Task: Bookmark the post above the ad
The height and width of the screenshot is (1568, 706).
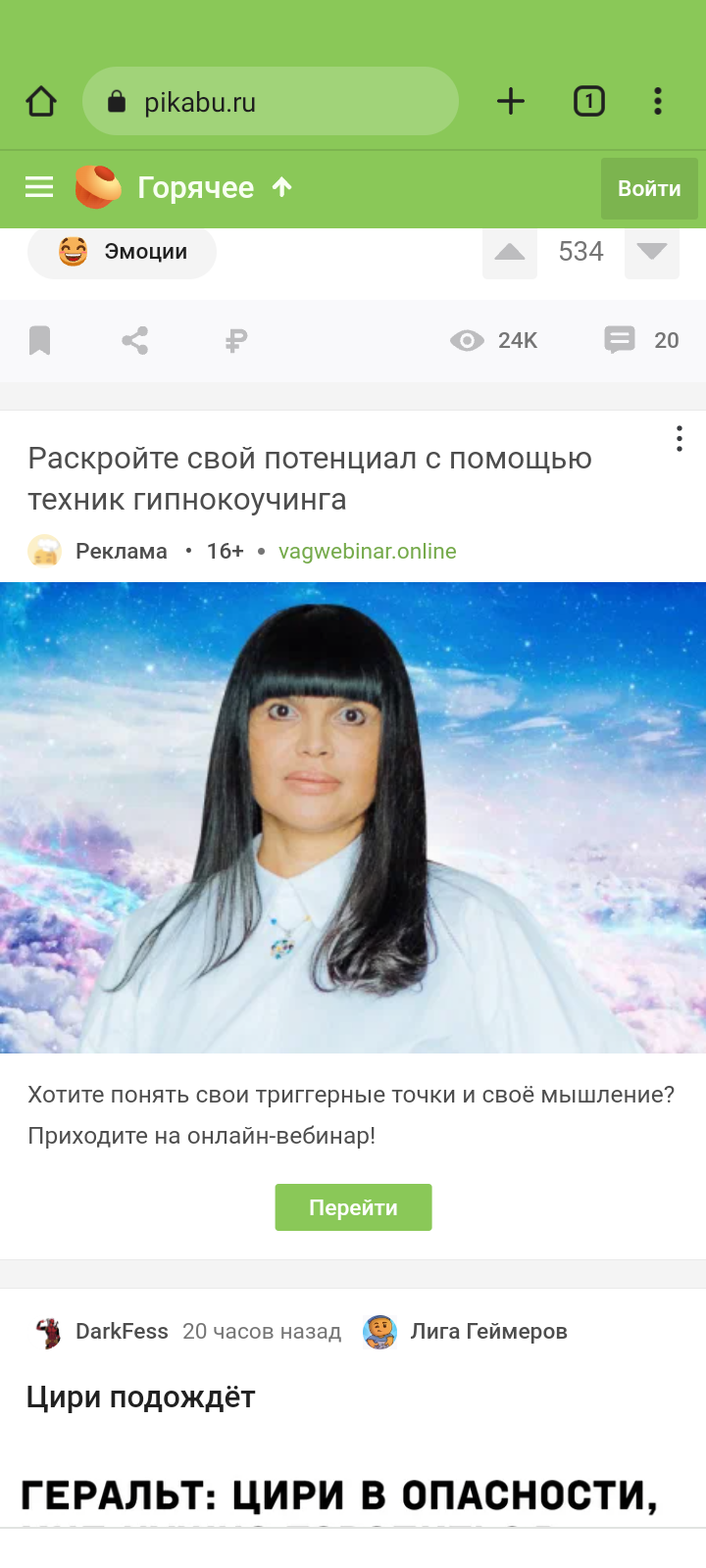Action: coord(39,341)
